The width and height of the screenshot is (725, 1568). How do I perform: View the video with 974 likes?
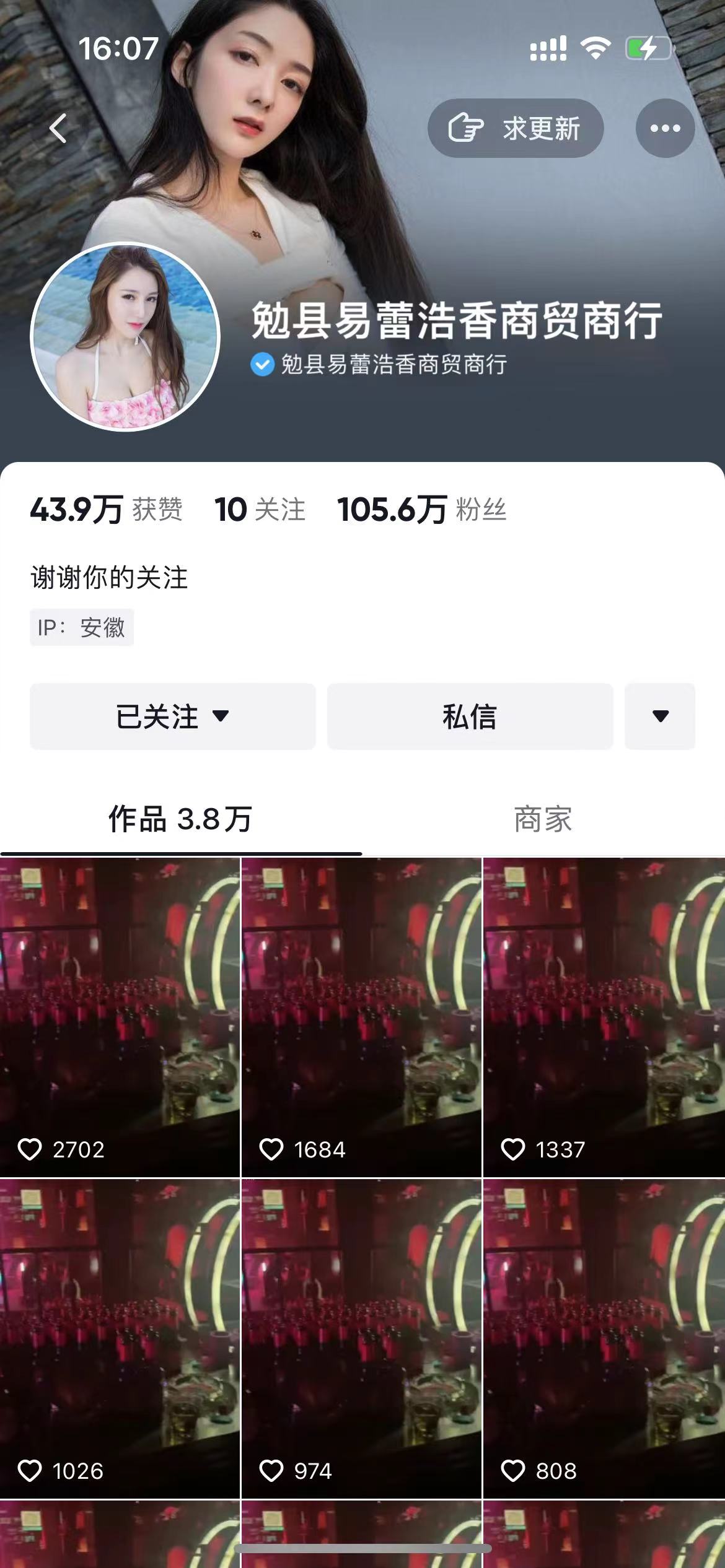(361, 1338)
